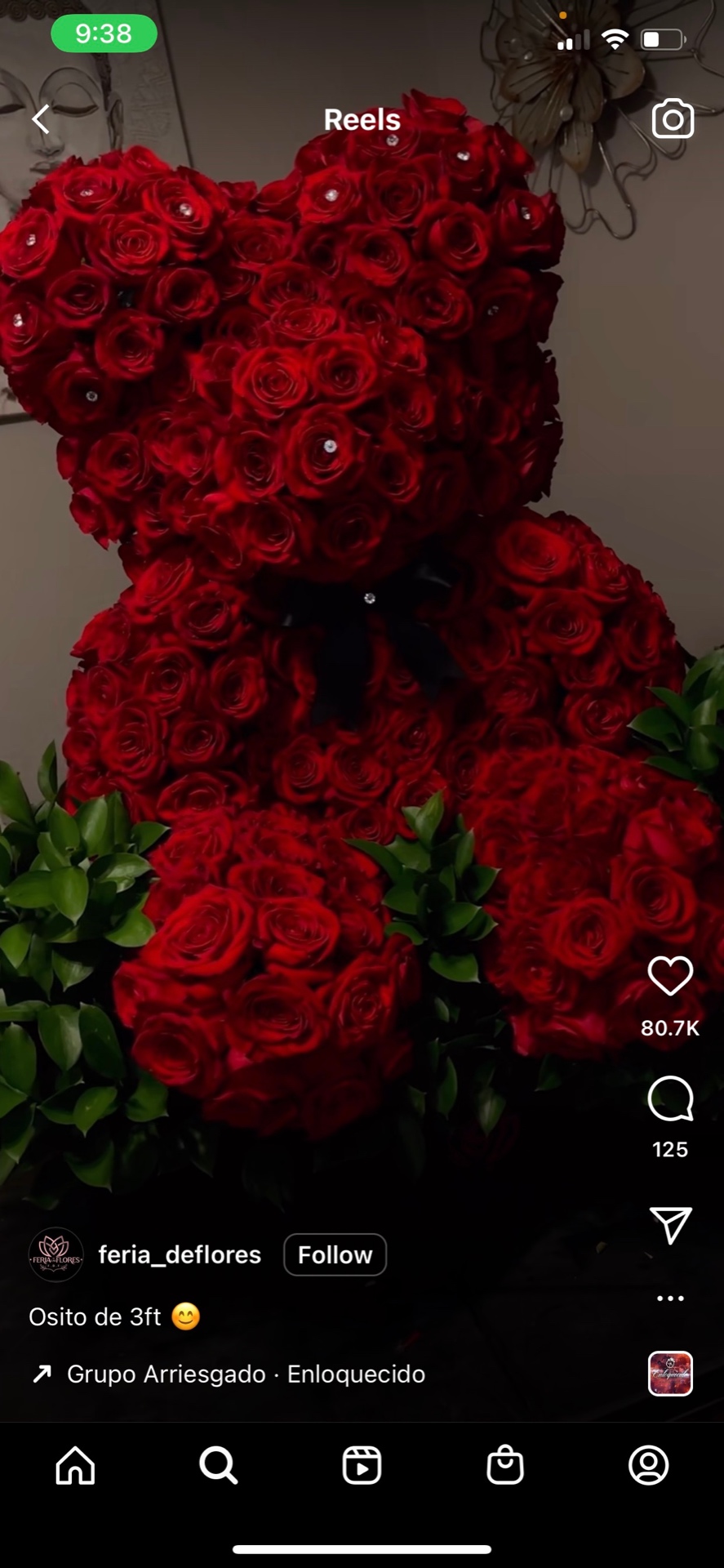Switch to the Home tab
Image resolution: width=724 pixels, height=1568 pixels.
(75, 1465)
